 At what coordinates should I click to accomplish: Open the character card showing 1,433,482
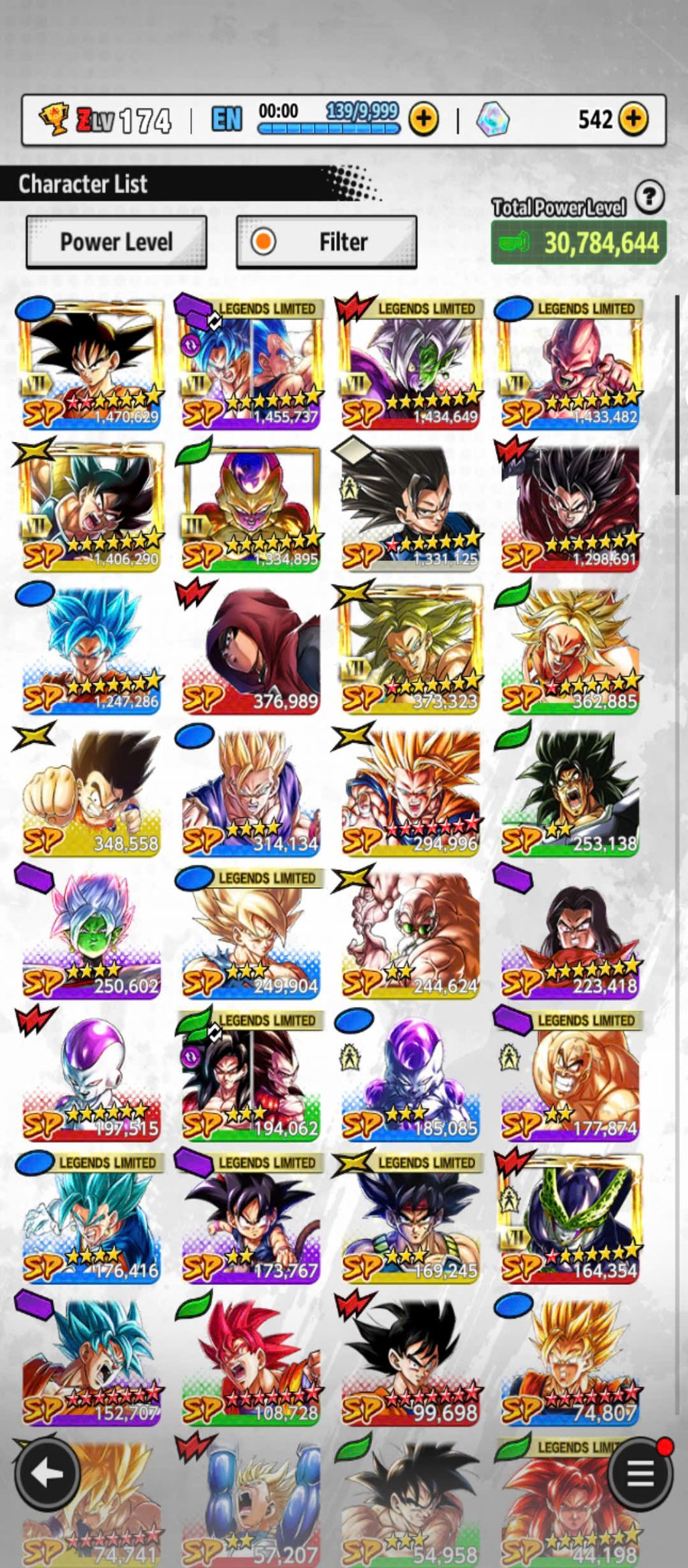click(x=570, y=365)
